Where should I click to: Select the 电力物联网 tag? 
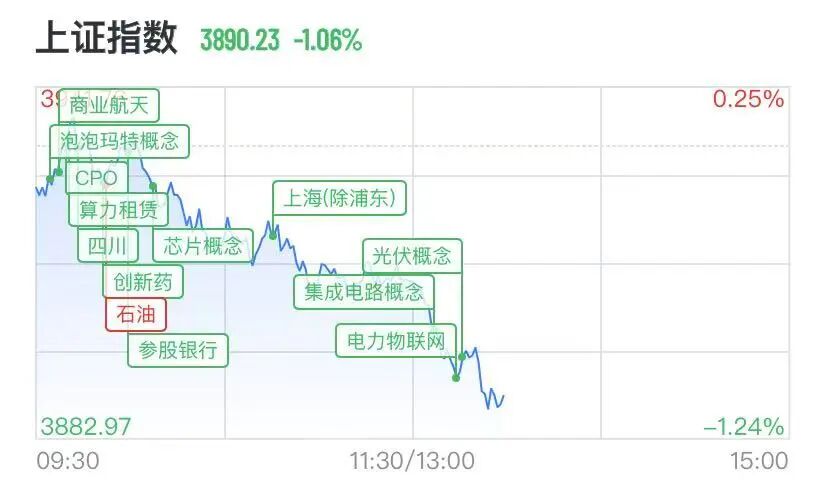(x=396, y=341)
